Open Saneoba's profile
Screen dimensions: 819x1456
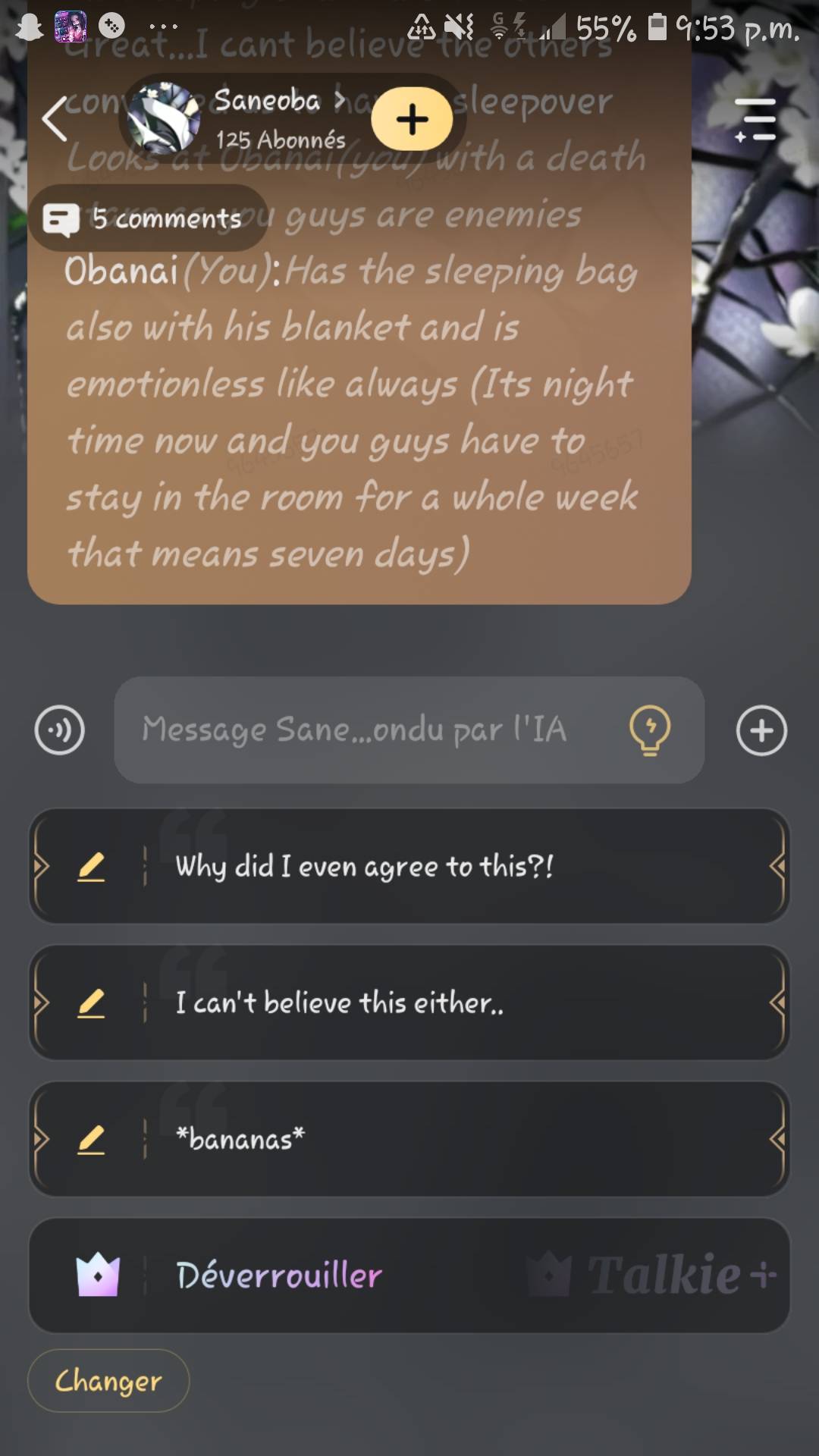click(265, 101)
